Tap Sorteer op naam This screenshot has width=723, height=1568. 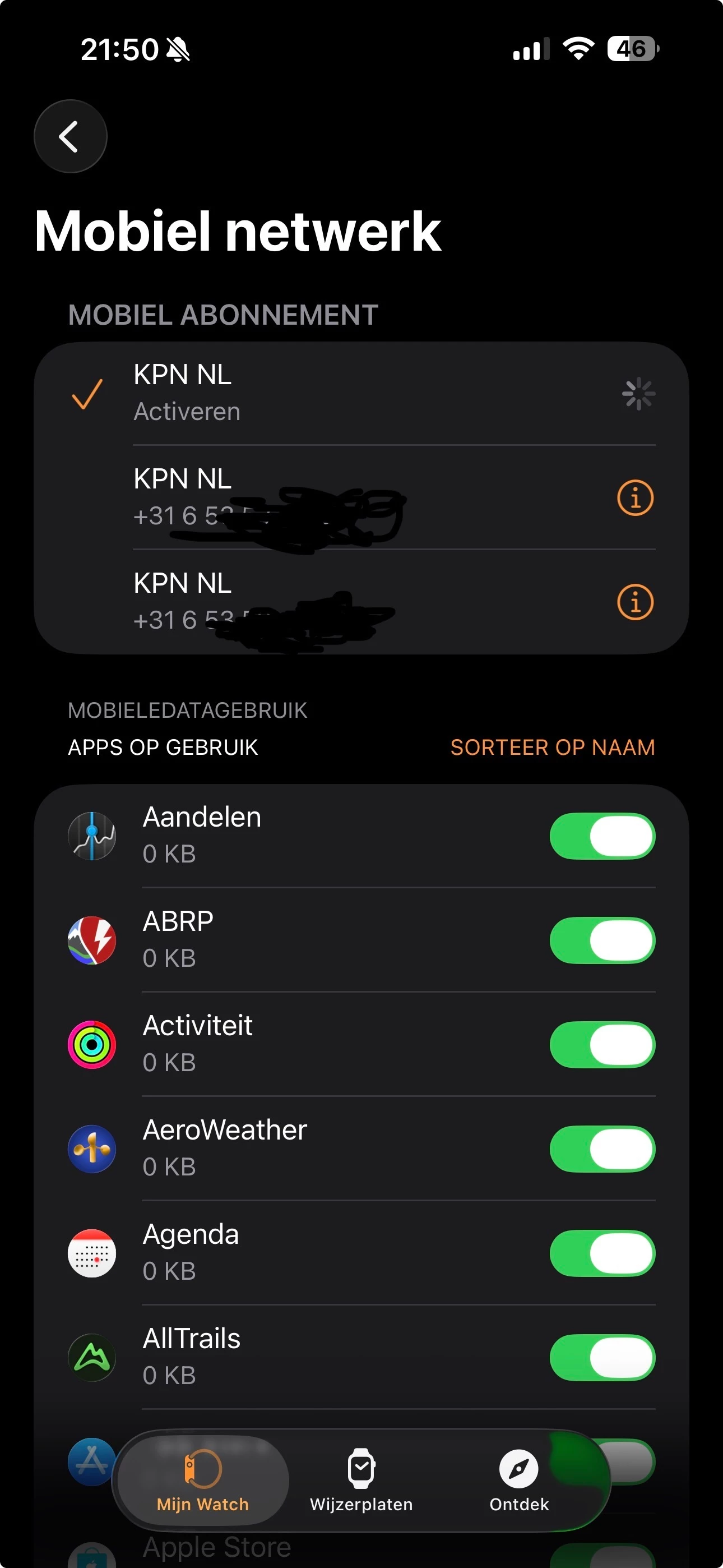pyautogui.click(x=552, y=747)
